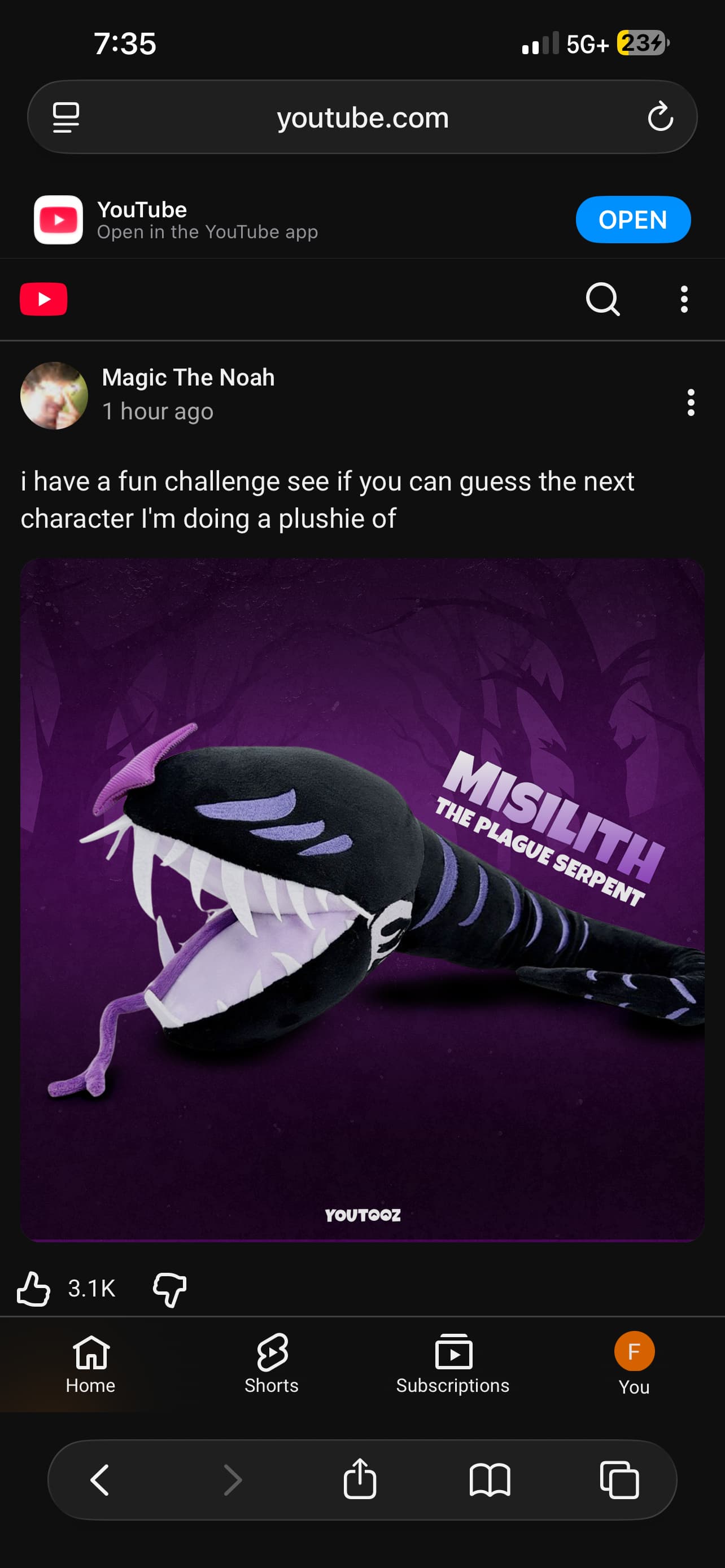Open post options for Magic The Noah
Screen dimensions: 725x1568
(x=691, y=402)
